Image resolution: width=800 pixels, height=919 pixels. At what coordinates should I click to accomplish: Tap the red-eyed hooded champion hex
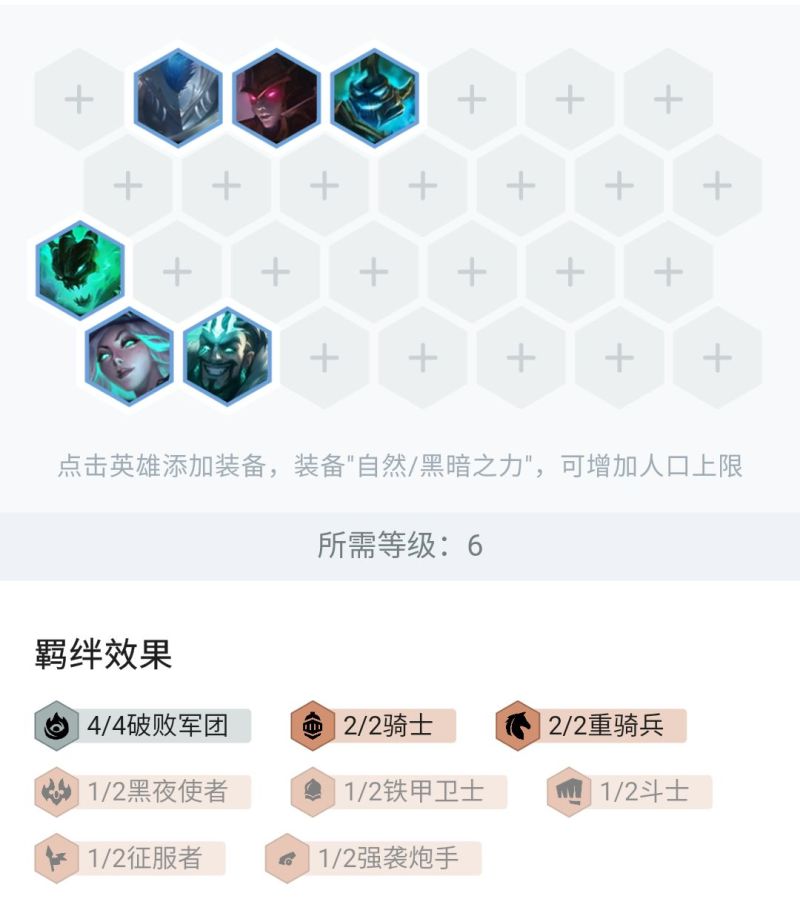276,98
